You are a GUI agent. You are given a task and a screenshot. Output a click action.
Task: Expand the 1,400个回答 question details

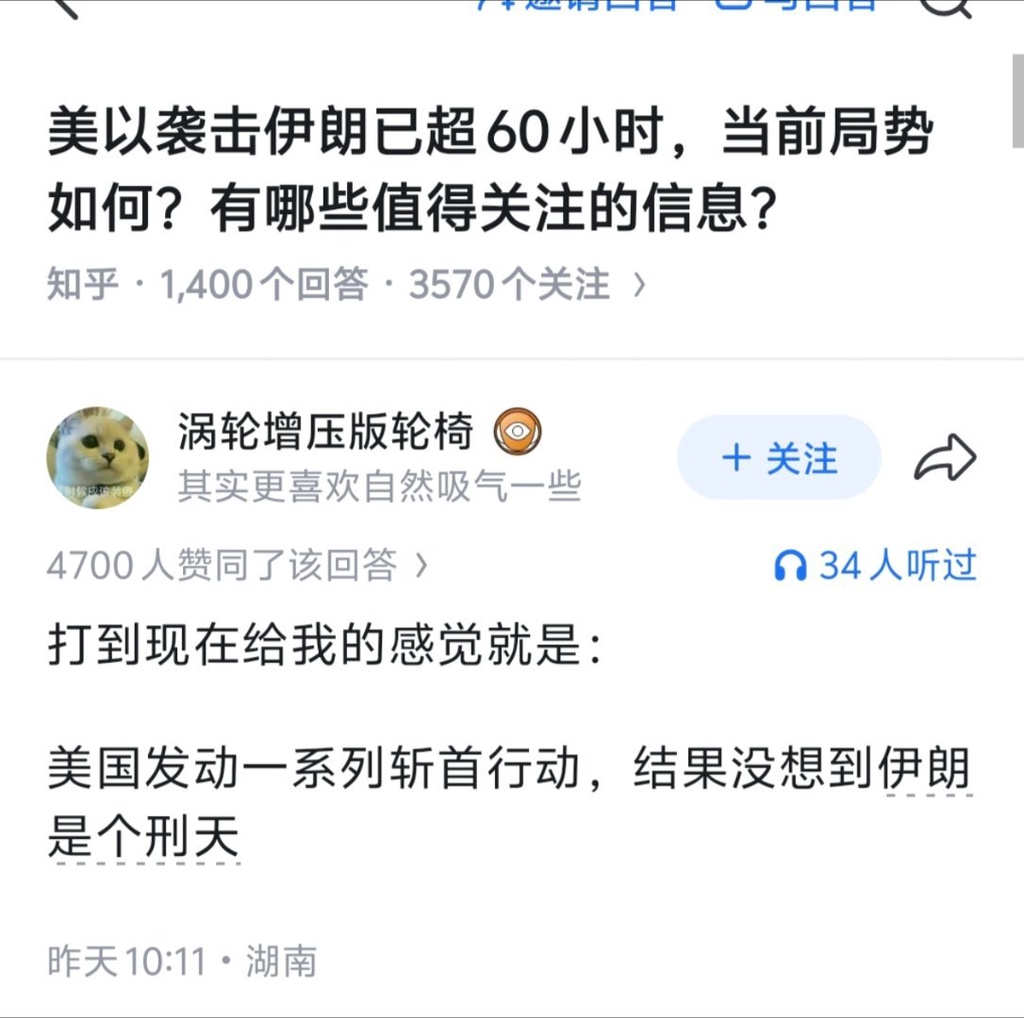click(x=345, y=286)
